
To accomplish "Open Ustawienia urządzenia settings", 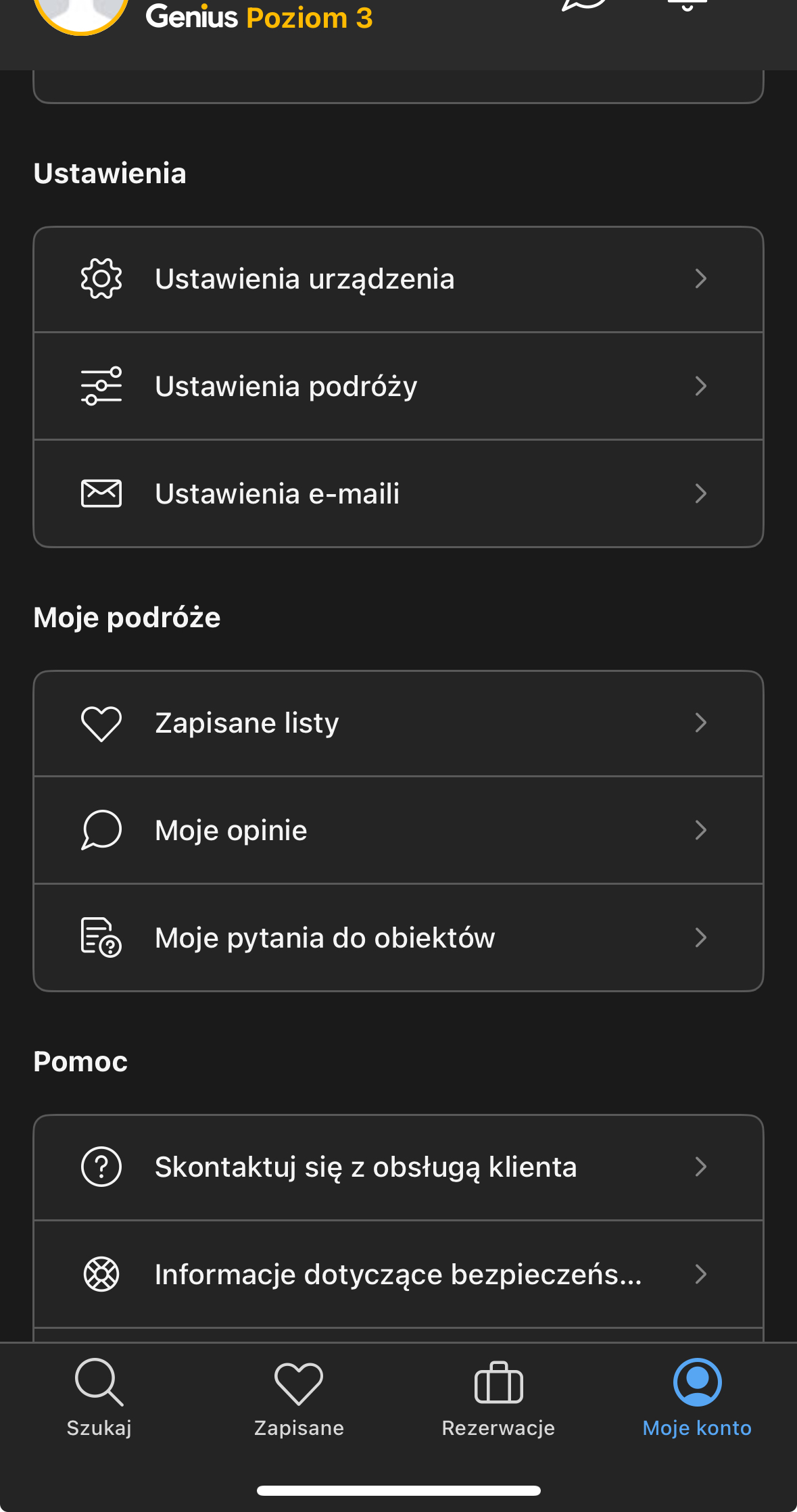I will pyautogui.click(x=398, y=279).
